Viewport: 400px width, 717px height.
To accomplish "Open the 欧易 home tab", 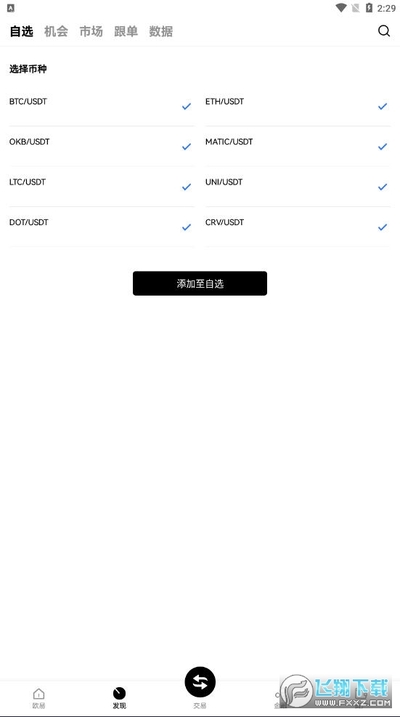I will point(39,698).
